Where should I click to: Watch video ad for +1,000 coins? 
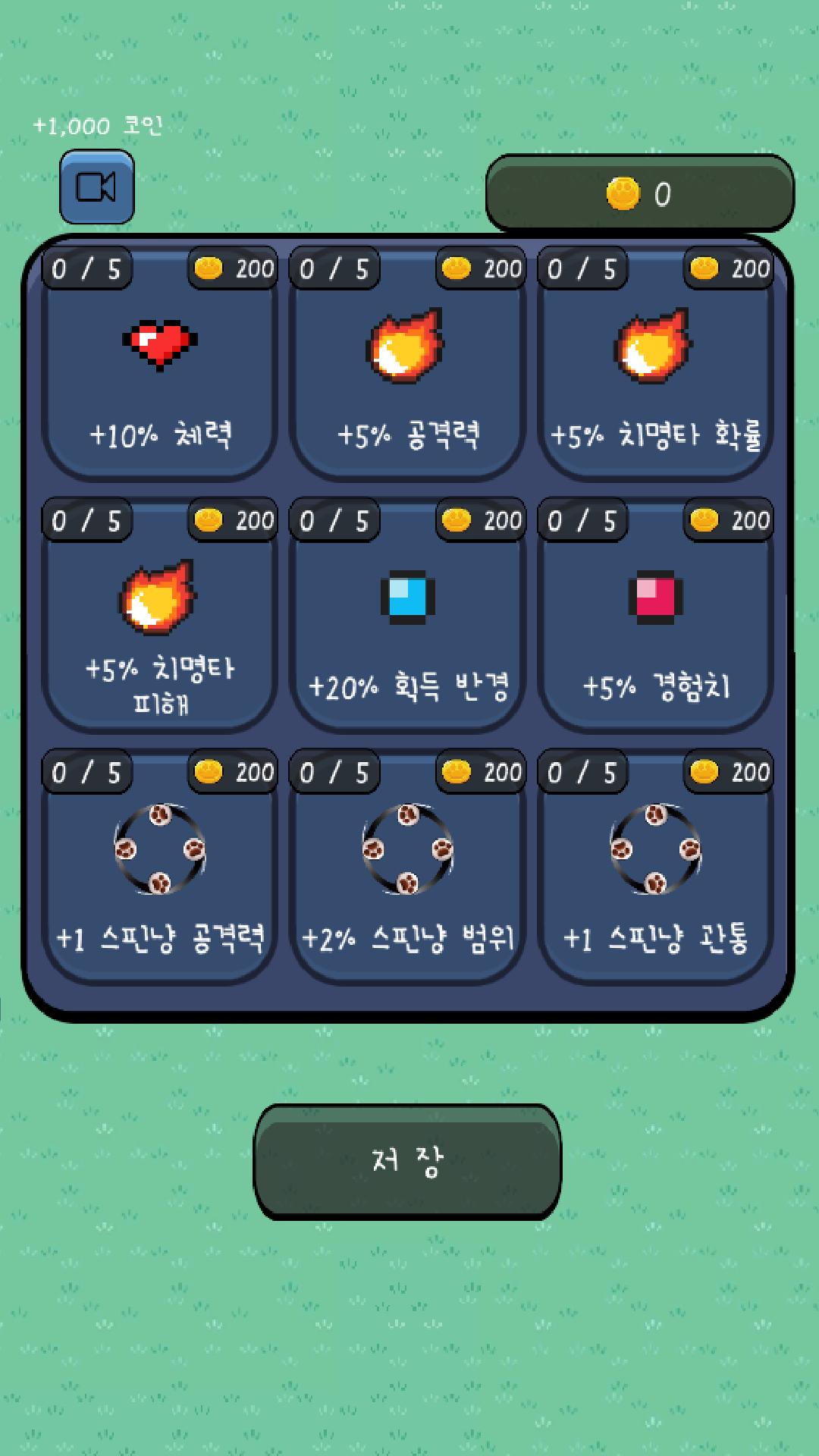(x=97, y=187)
